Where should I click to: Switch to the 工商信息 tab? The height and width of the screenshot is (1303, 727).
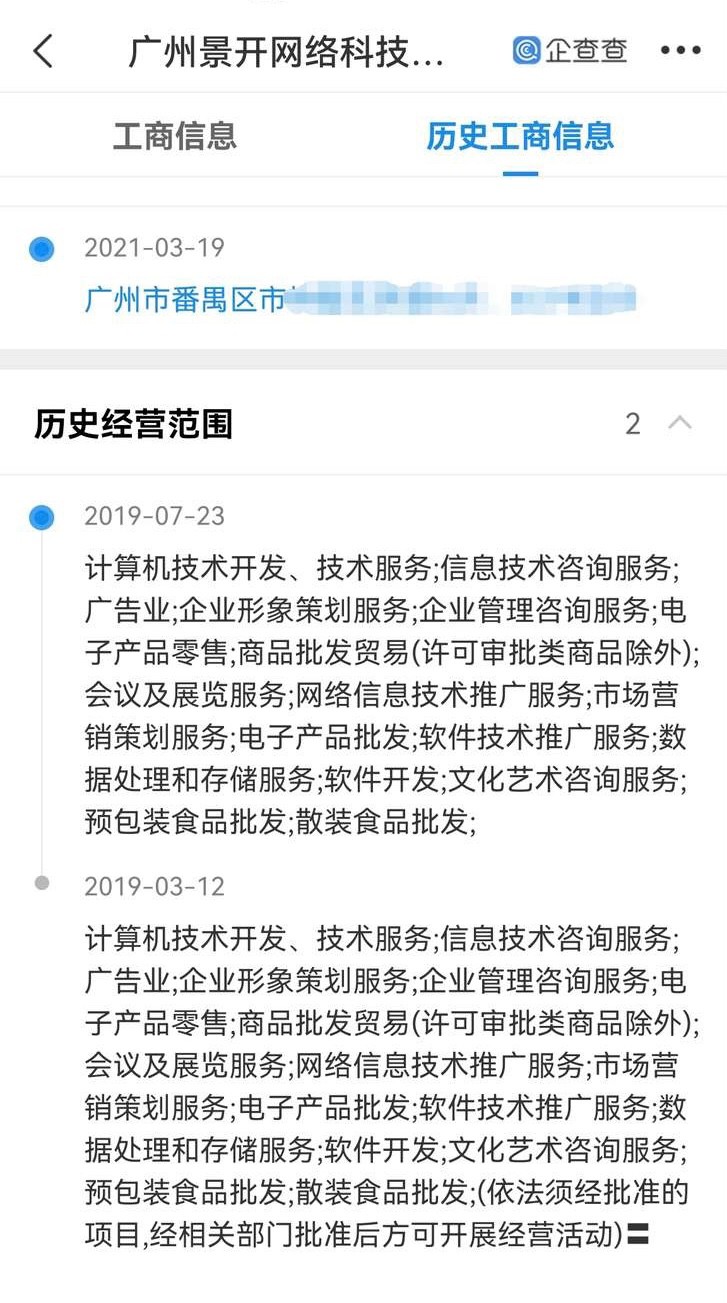[174, 136]
